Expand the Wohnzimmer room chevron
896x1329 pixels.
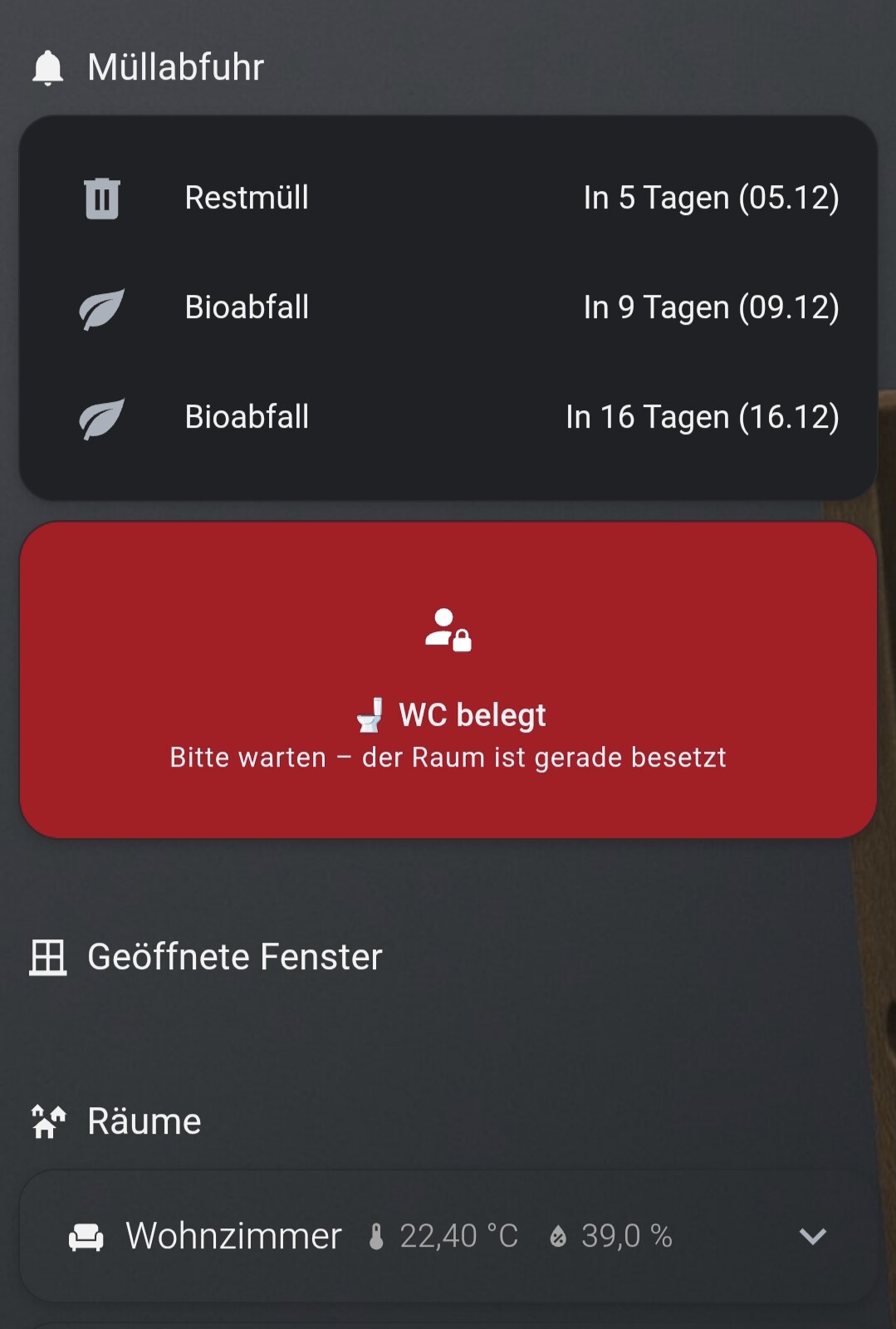(811, 1236)
